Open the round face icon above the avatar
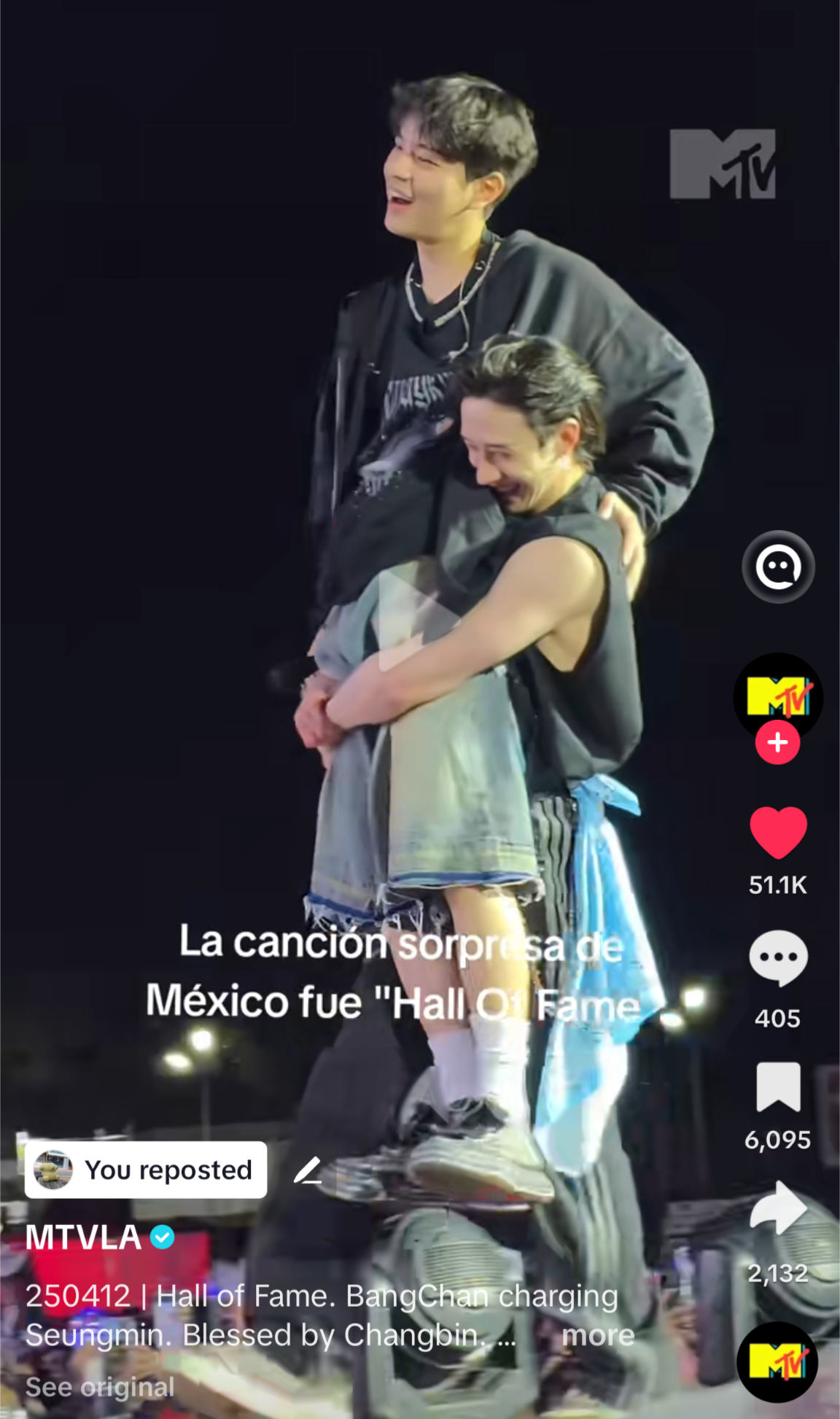 coord(778,567)
